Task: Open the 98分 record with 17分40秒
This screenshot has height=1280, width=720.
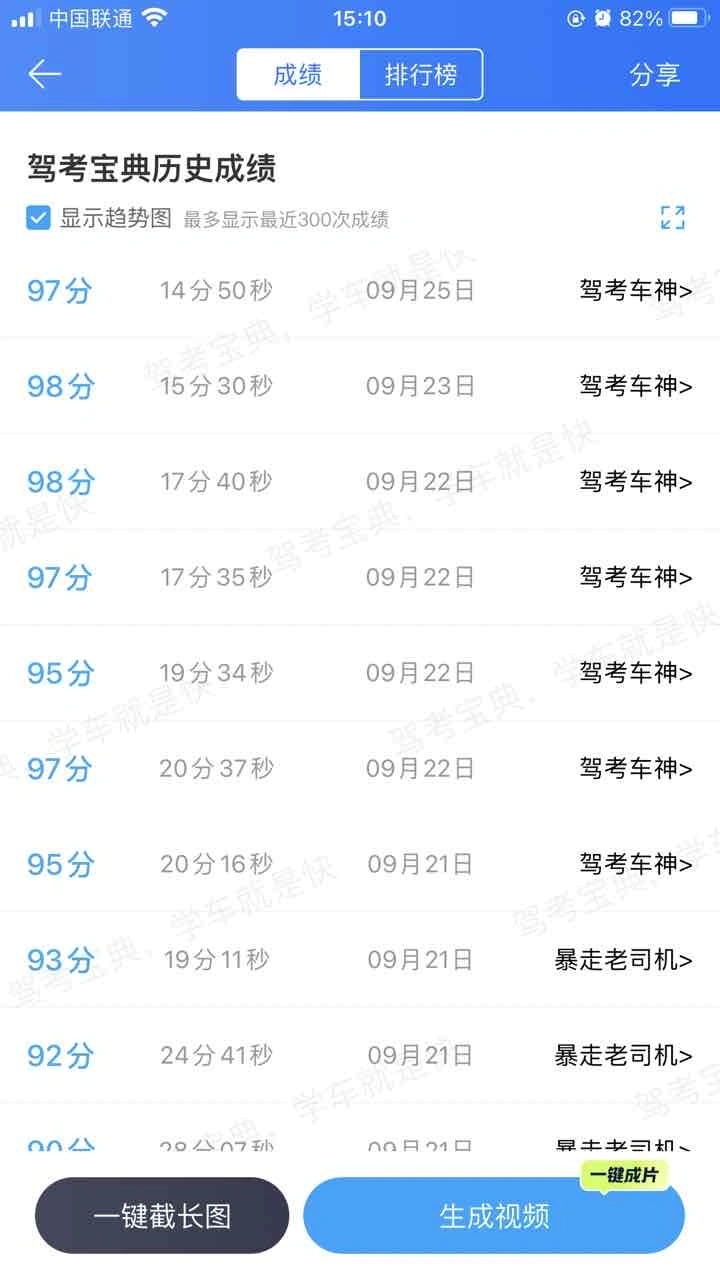Action: (360, 482)
